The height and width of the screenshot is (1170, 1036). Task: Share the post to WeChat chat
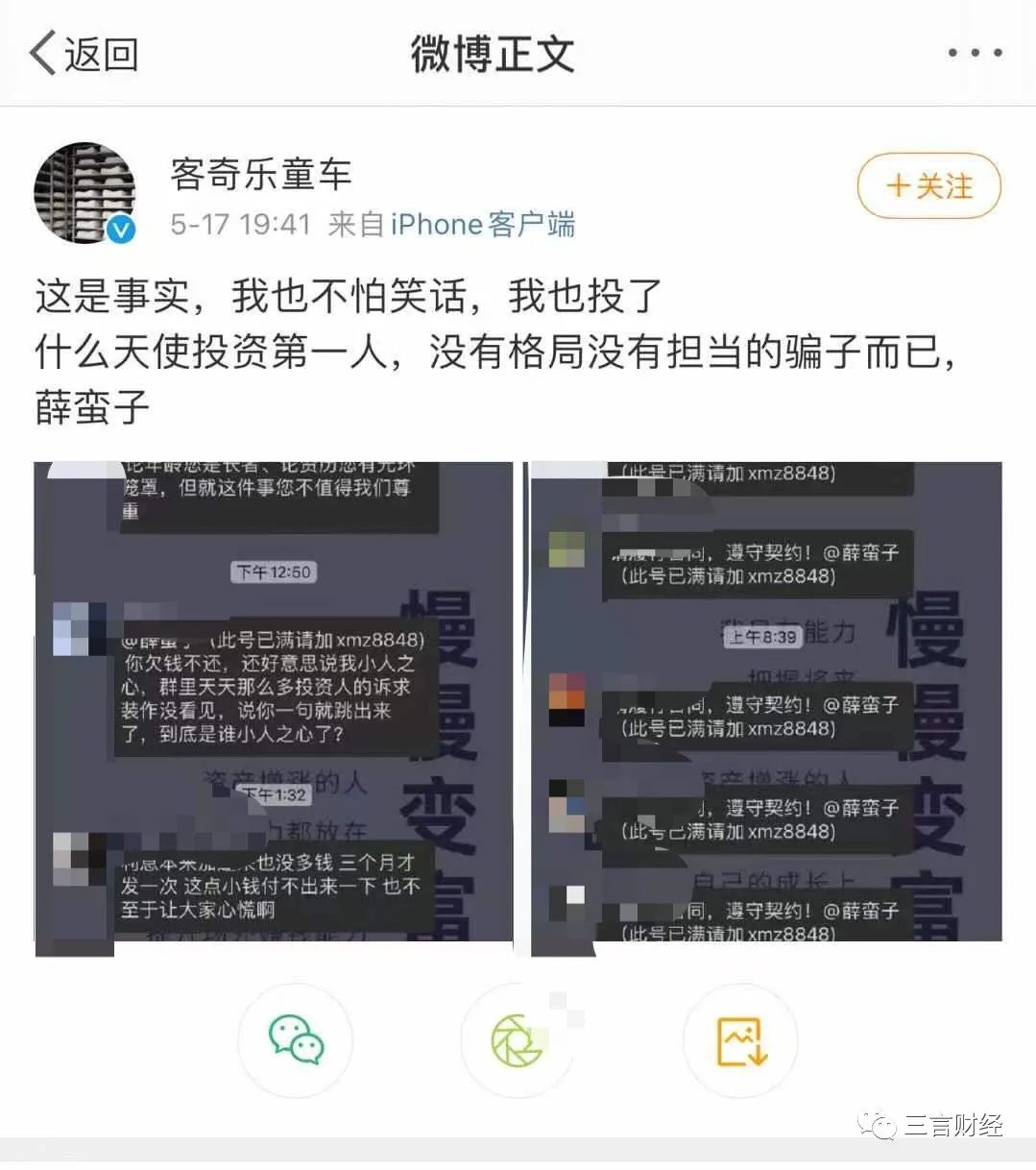pos(296,1040)
